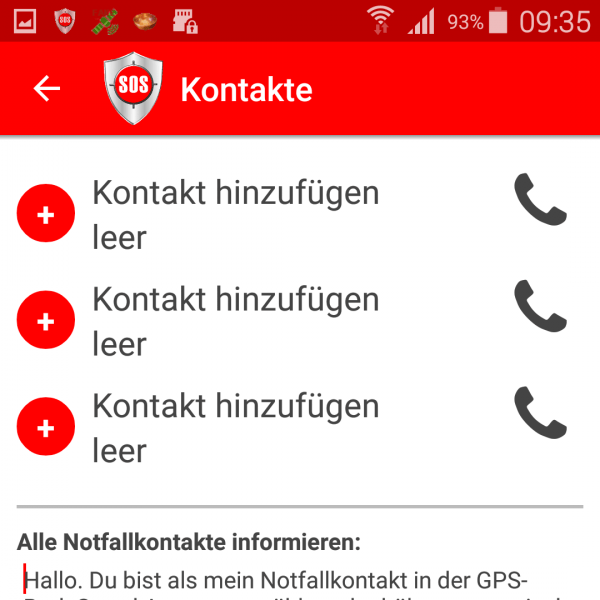Tap the phone icon of the second contact

tap(540, 307)
